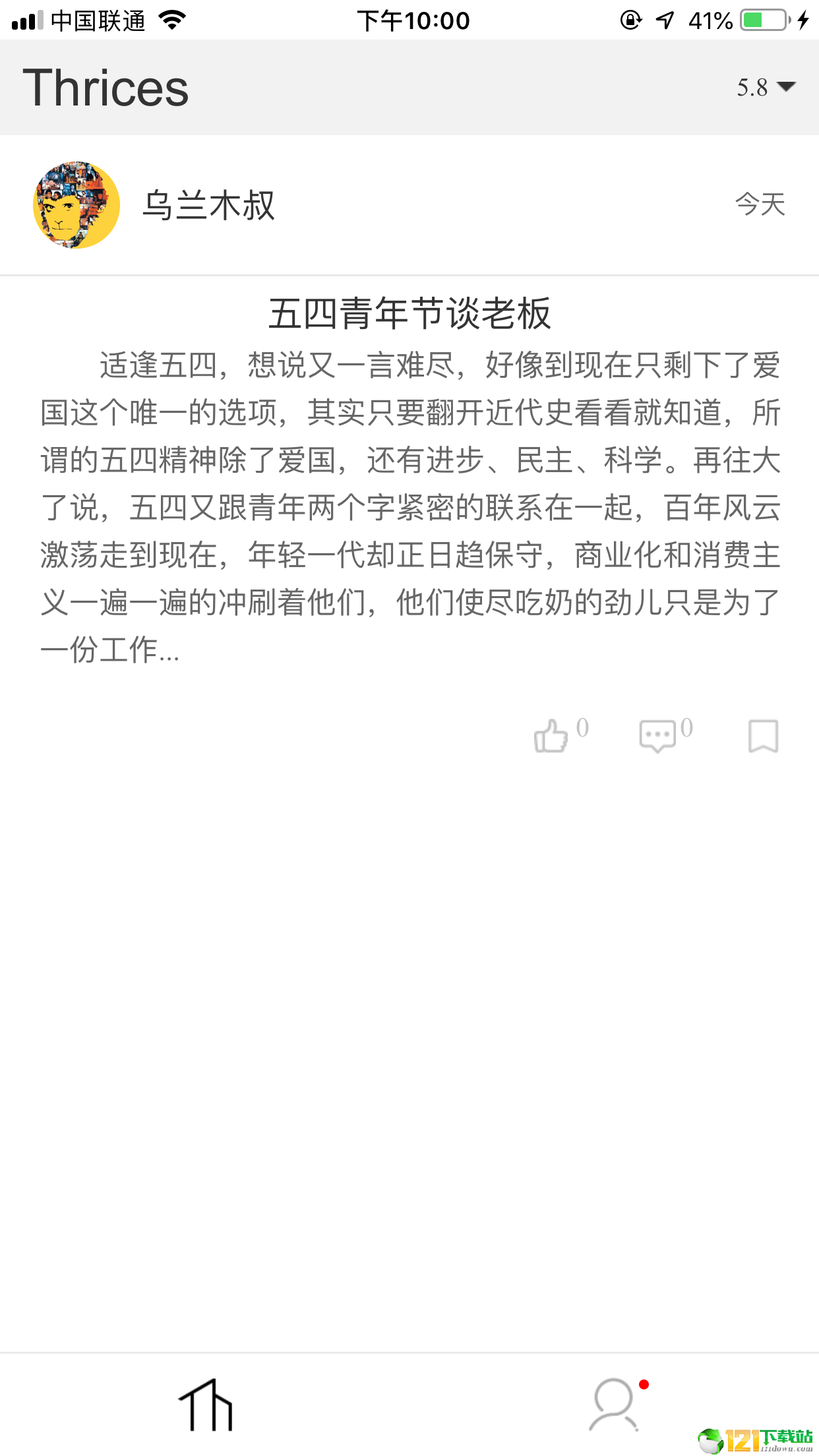Bookmark the 五四青年节谈老板 post

[763, 736]
